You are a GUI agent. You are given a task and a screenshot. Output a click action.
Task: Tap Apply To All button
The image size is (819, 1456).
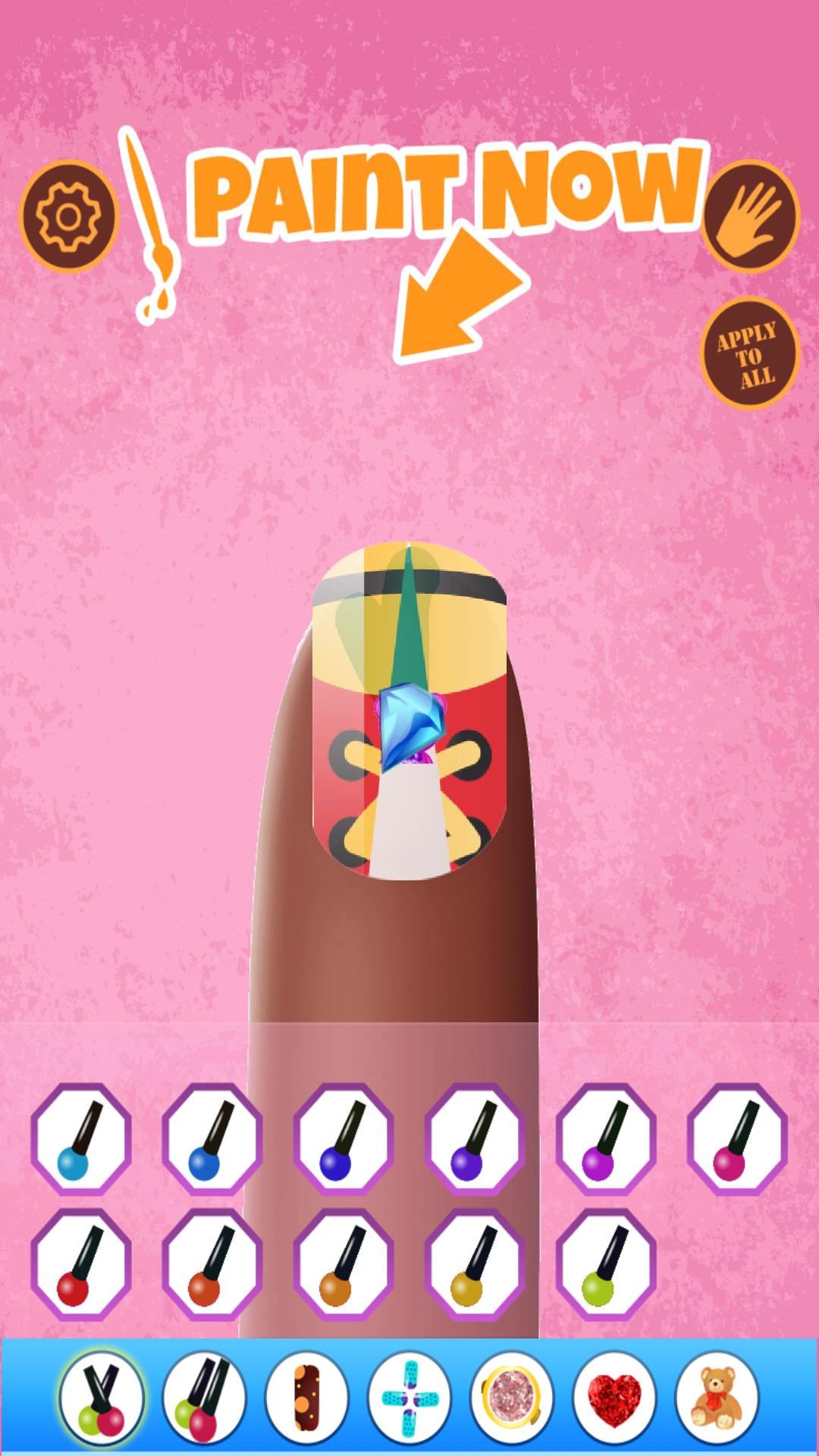[749, 353]
